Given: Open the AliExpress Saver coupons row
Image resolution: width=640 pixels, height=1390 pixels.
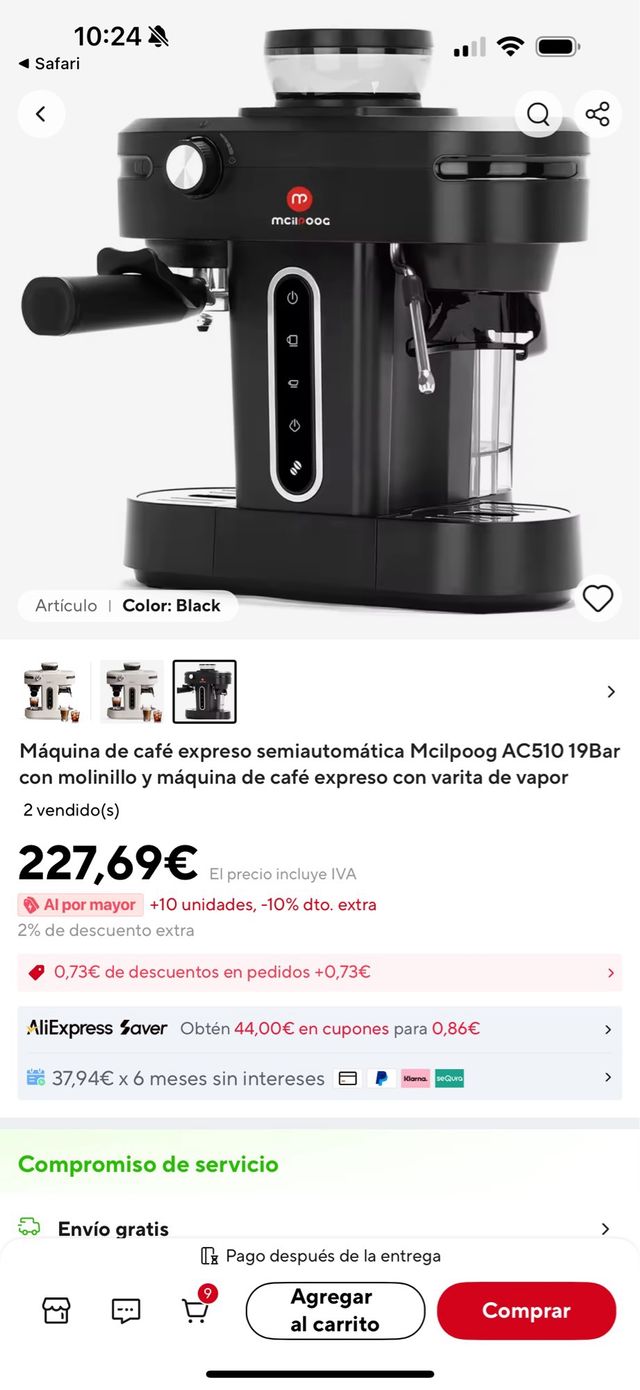Looking at the screenshot, I should [x=319, y=1028].
